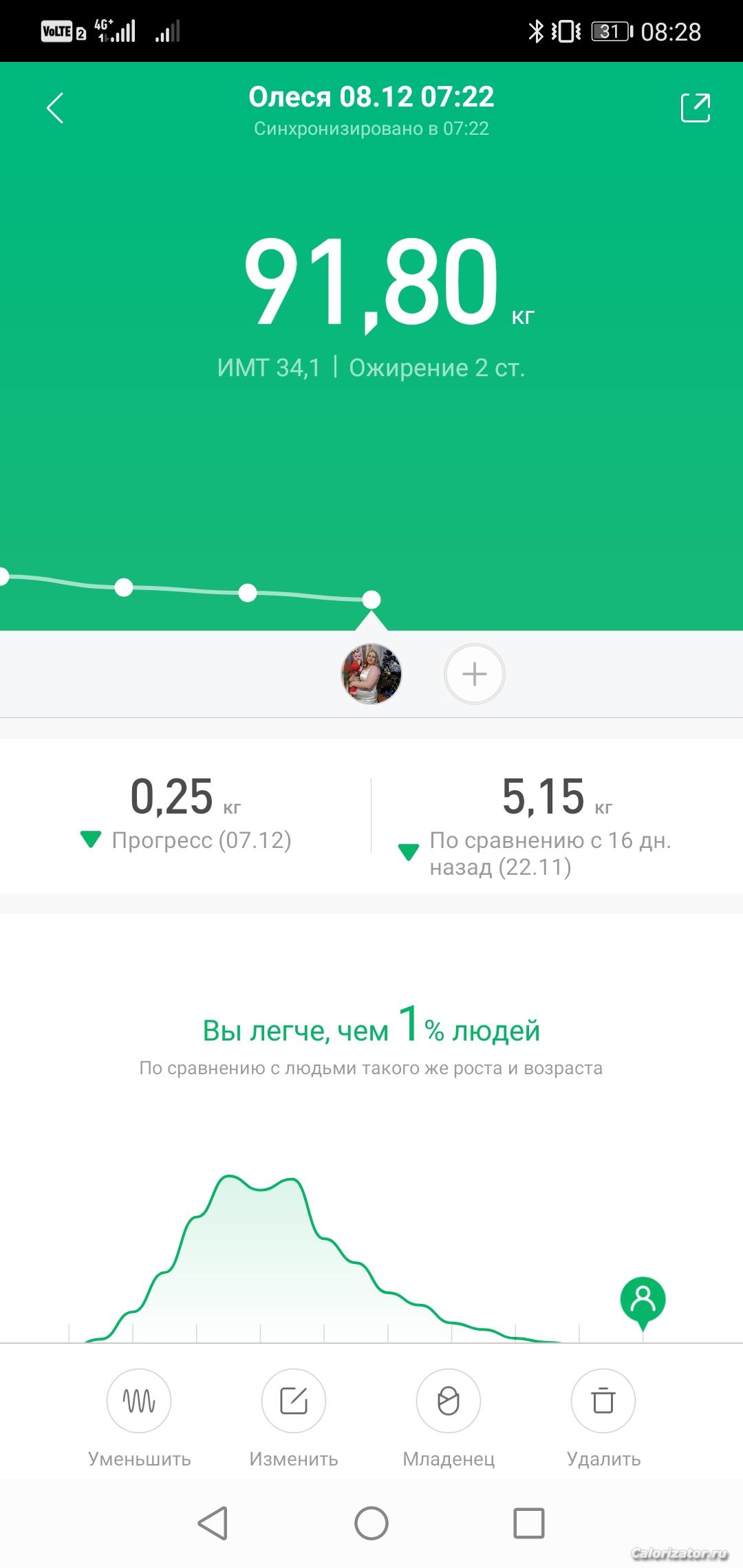This screenshot has width=743, height=1568.
Task: Go to the system home screen
Action: tap(371, 1523)
